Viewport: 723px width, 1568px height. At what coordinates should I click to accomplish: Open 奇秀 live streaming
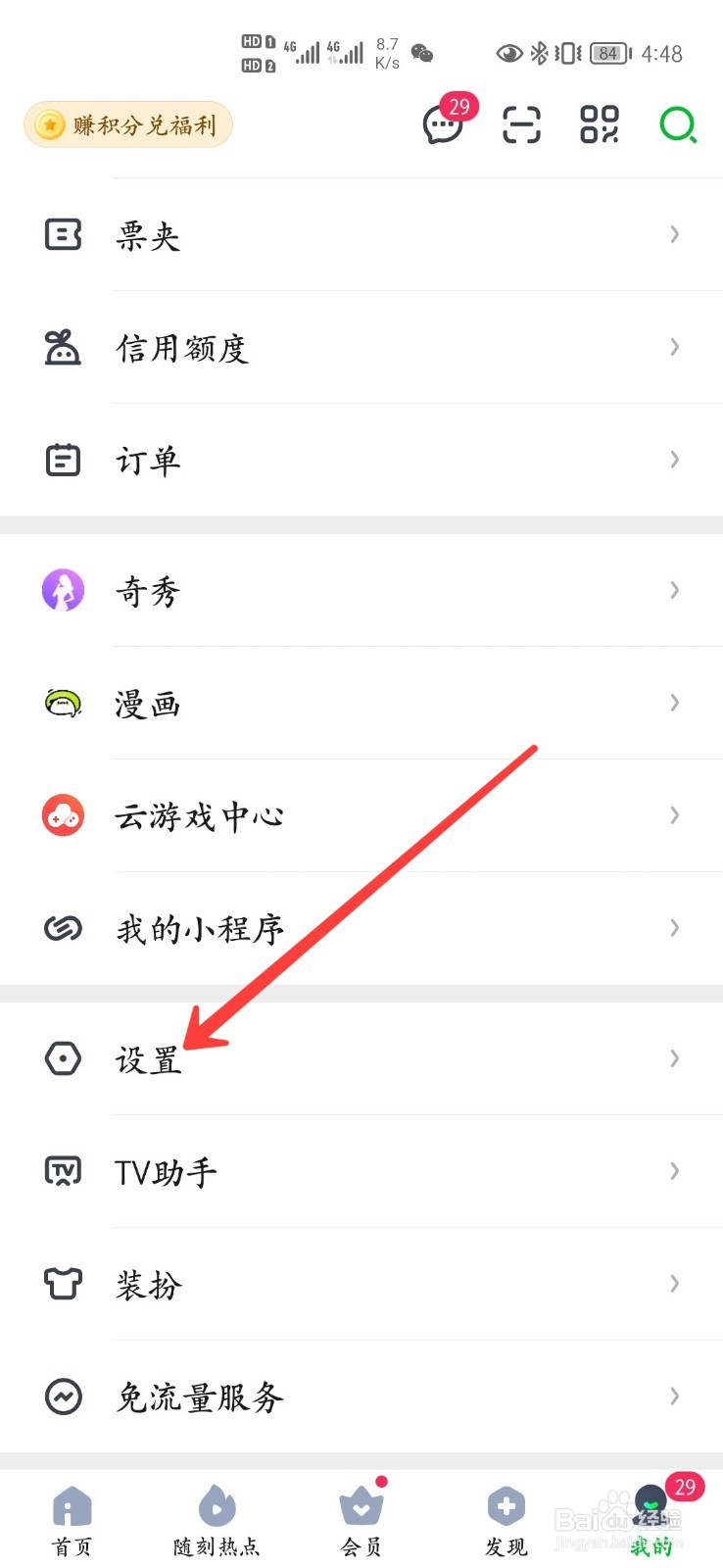(x=63, y=590)
